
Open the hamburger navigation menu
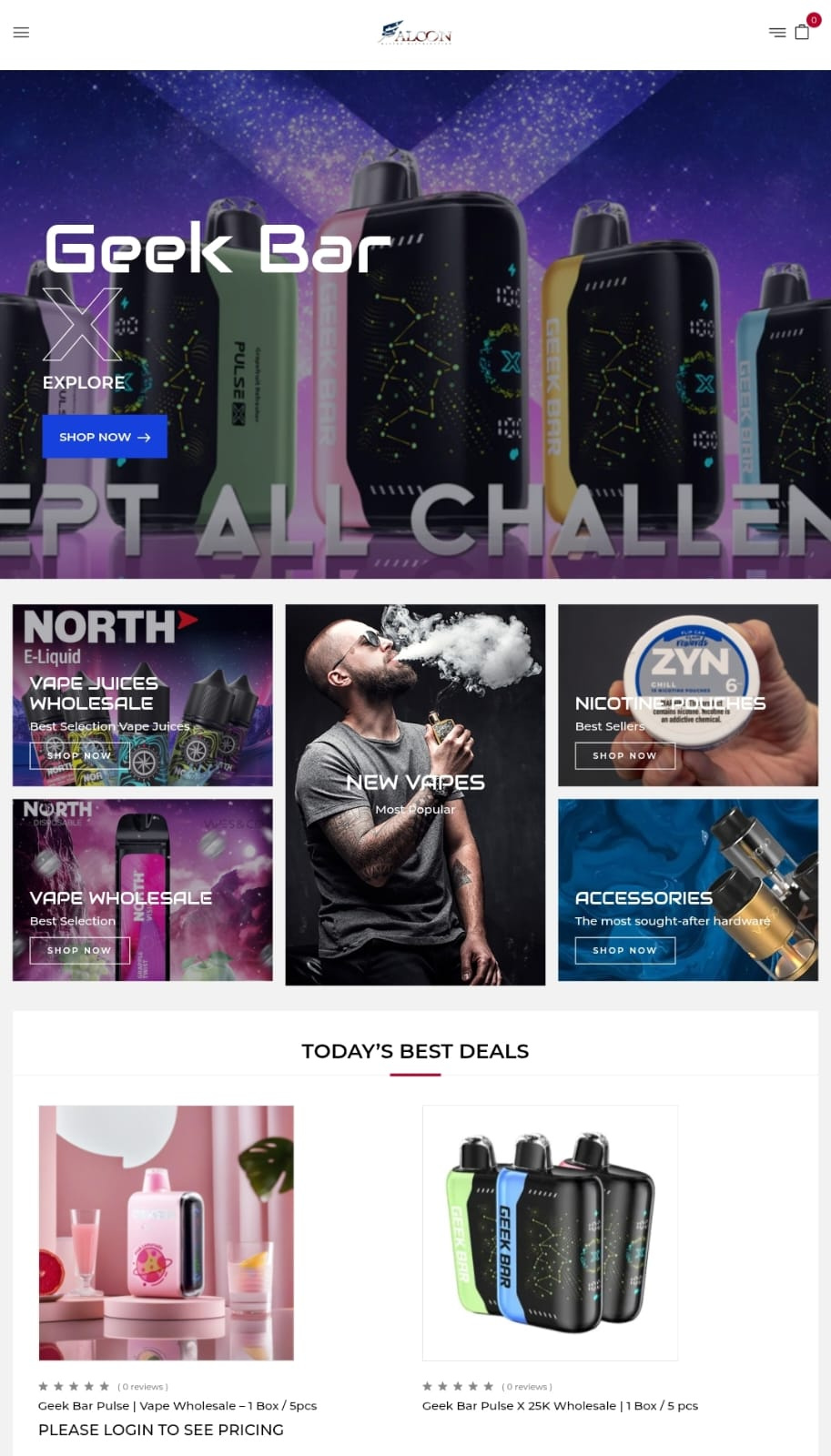(x=21, y=33)
